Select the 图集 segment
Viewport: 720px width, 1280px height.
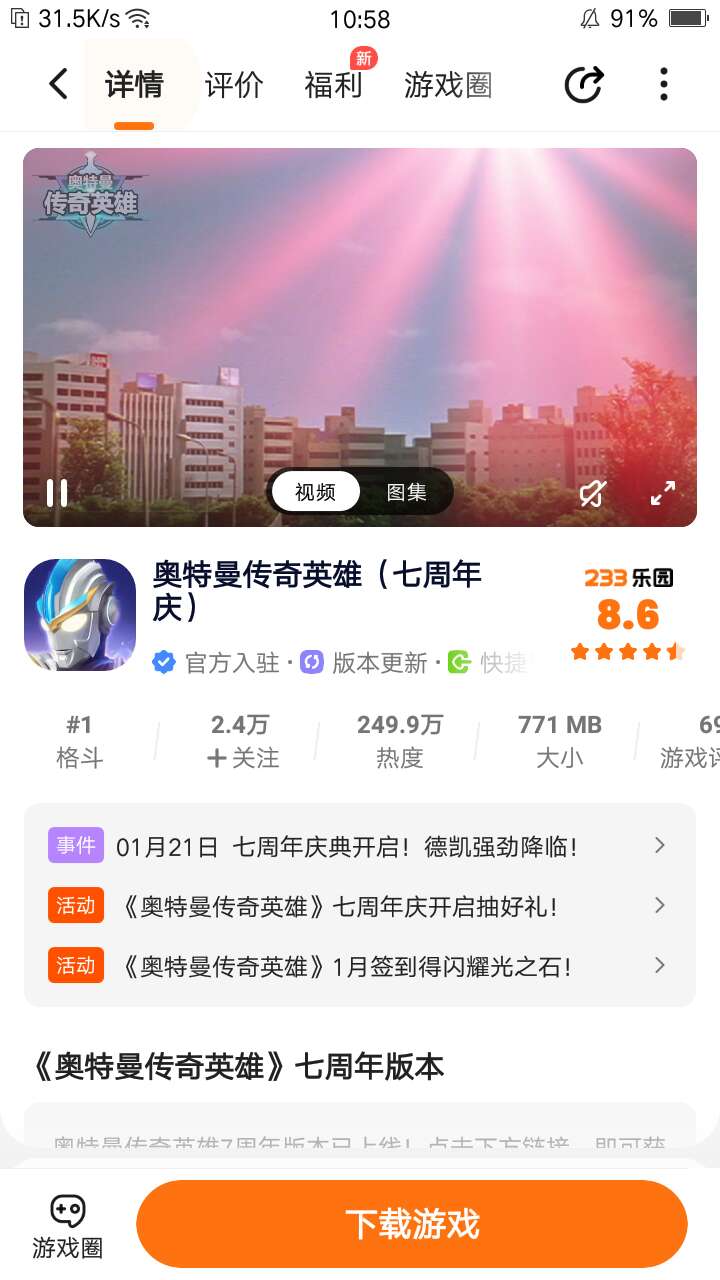click(407, 492)
